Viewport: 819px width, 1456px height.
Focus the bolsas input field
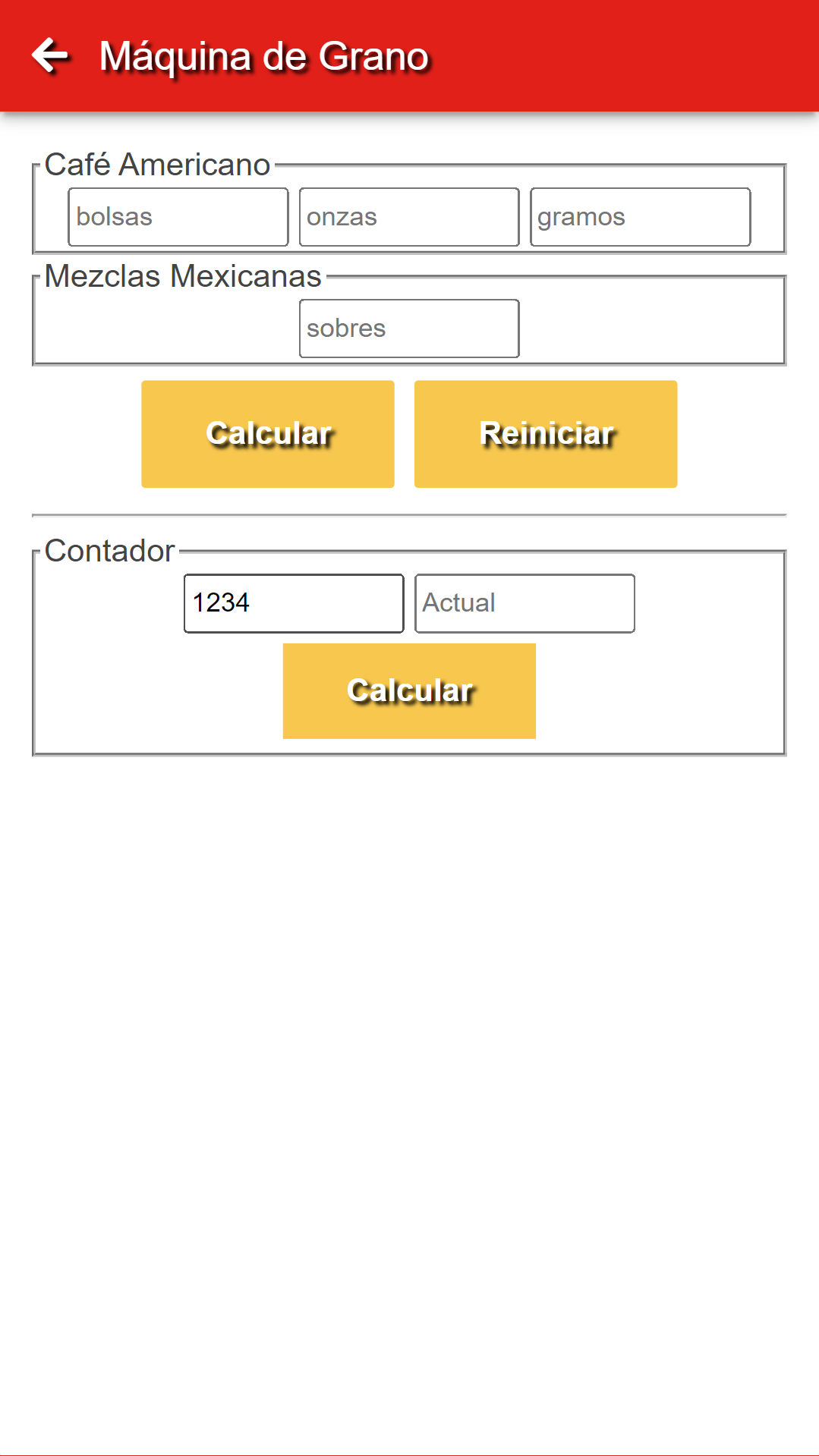click(178, 217)
